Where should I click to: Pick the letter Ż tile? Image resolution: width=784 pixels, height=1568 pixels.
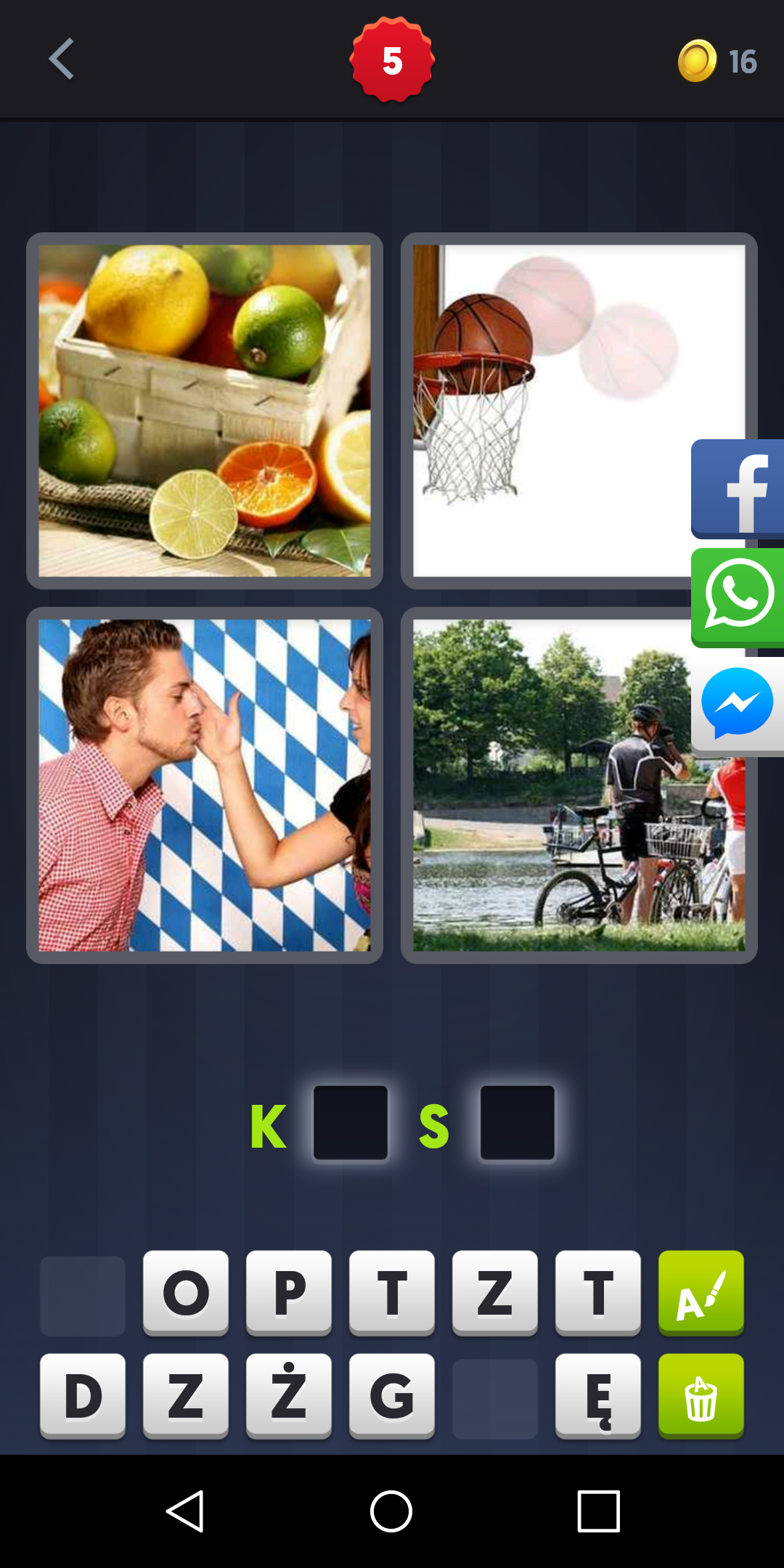289,1396
